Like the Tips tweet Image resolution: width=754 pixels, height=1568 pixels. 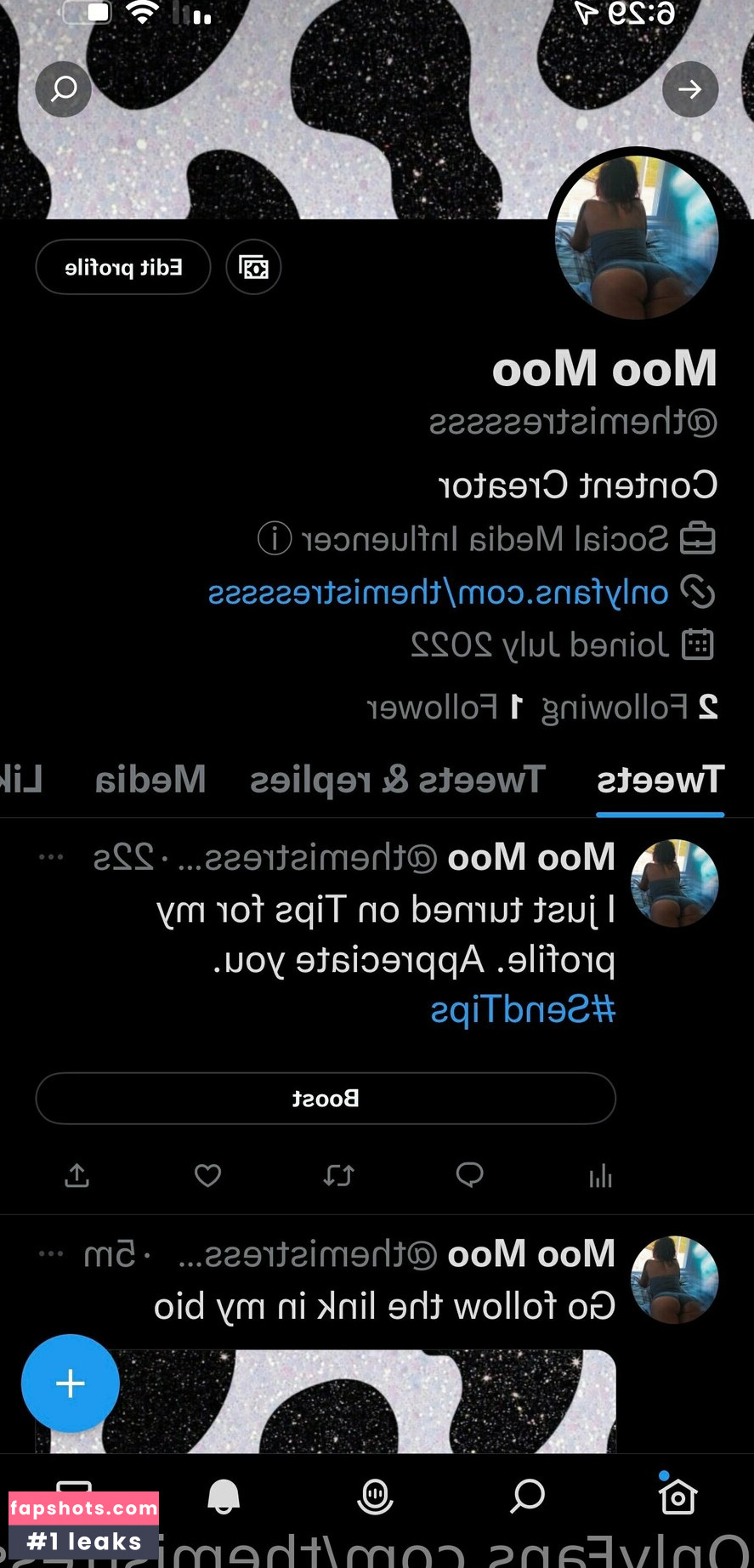click(207, 1175)
